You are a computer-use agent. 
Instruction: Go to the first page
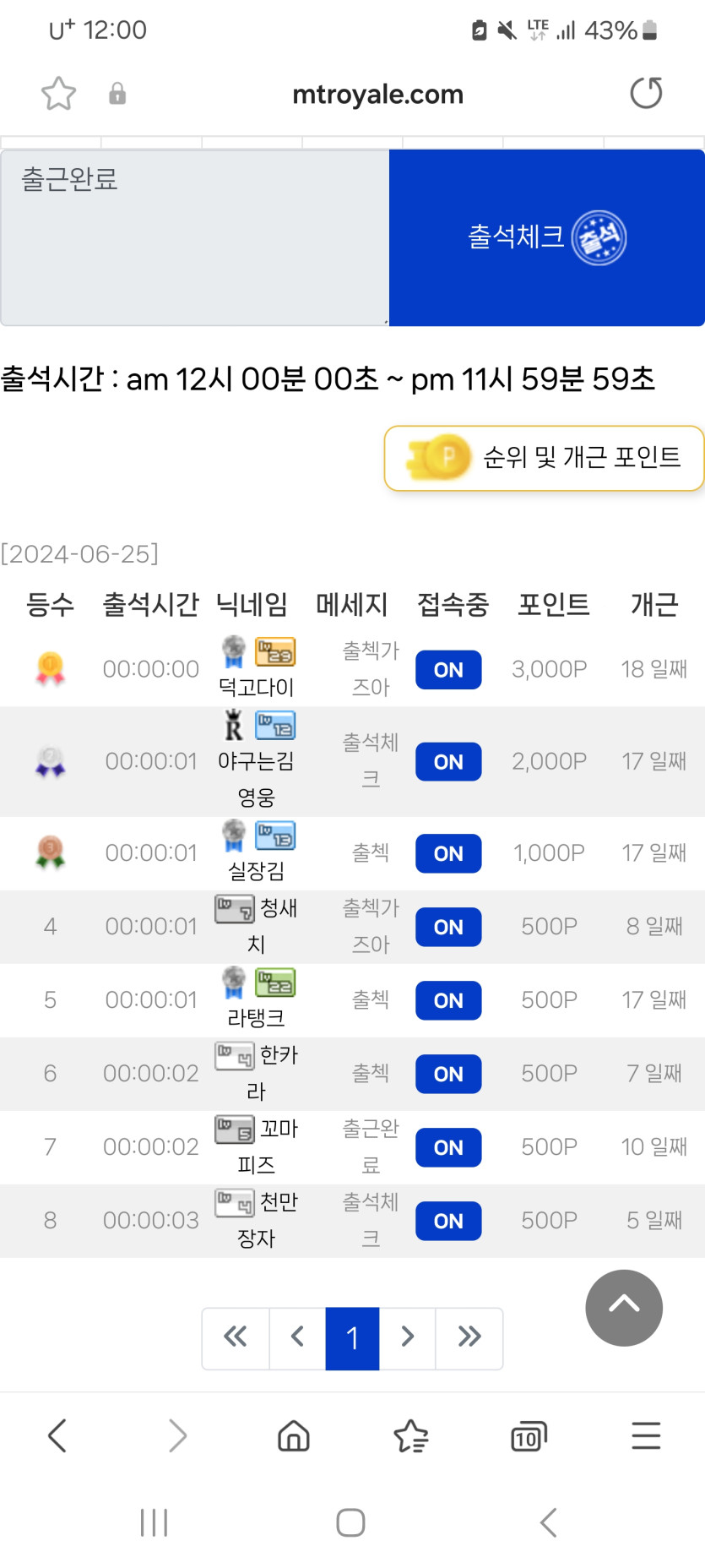tap(236, 1337)
